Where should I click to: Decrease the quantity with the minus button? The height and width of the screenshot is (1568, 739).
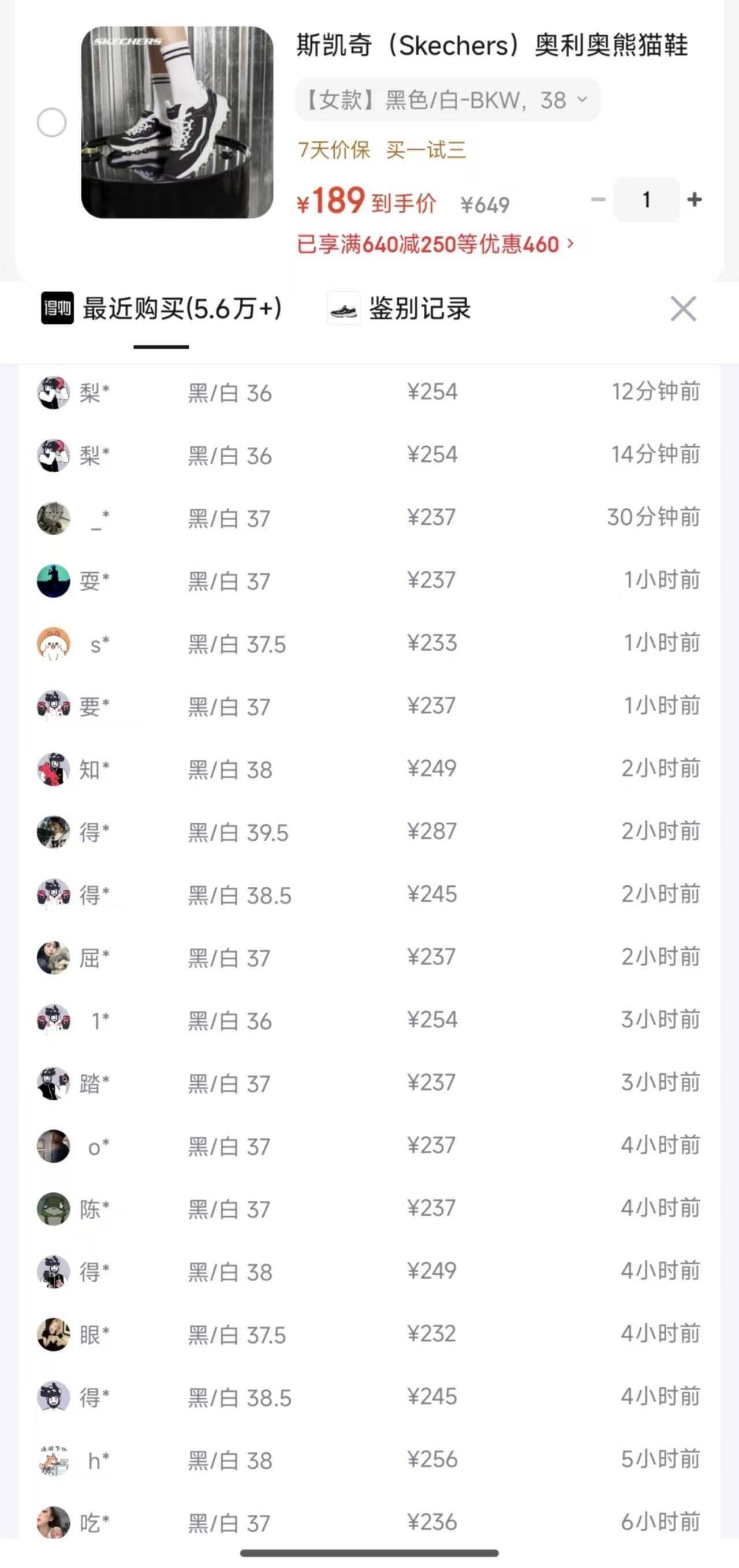tap(598, 200)
